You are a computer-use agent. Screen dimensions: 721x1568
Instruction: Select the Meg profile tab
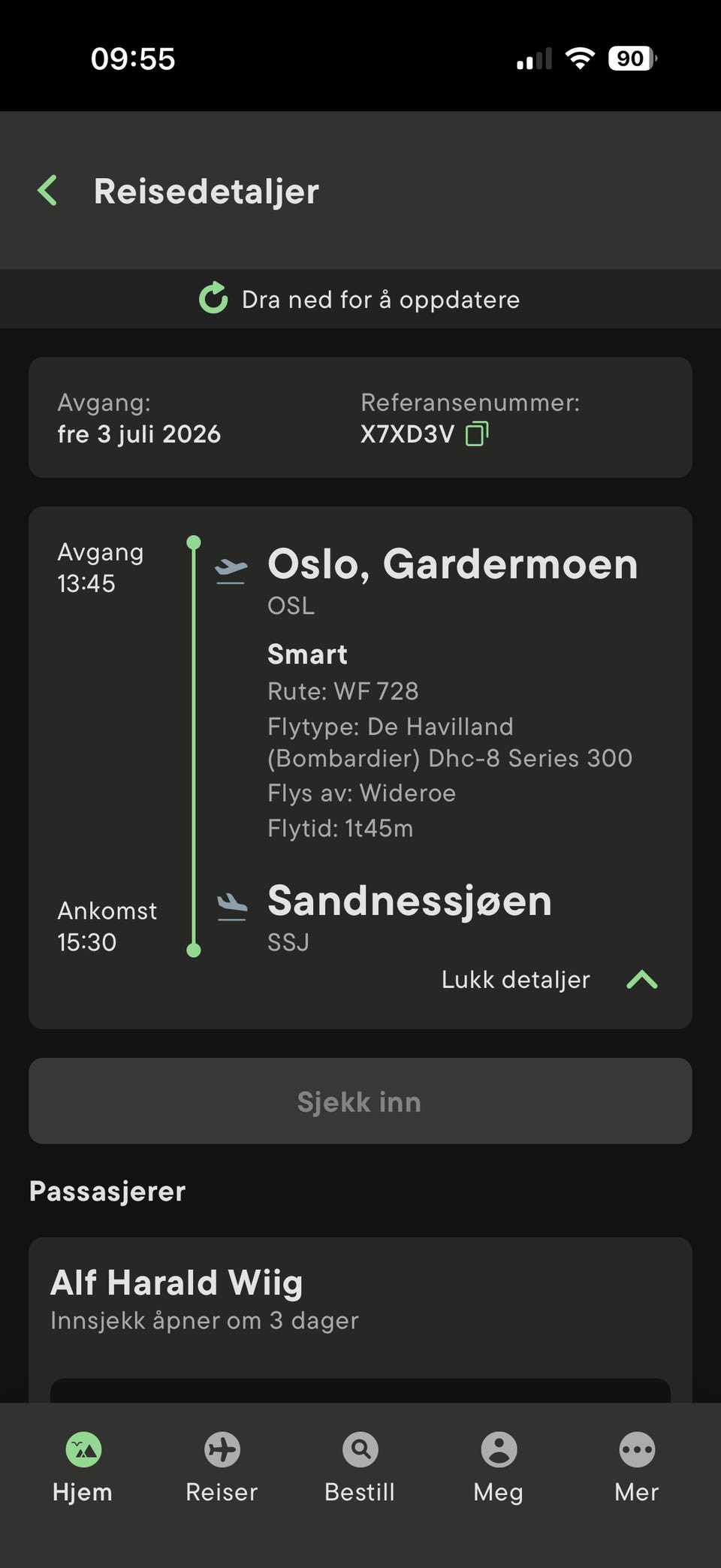[x=499, y=1467]
